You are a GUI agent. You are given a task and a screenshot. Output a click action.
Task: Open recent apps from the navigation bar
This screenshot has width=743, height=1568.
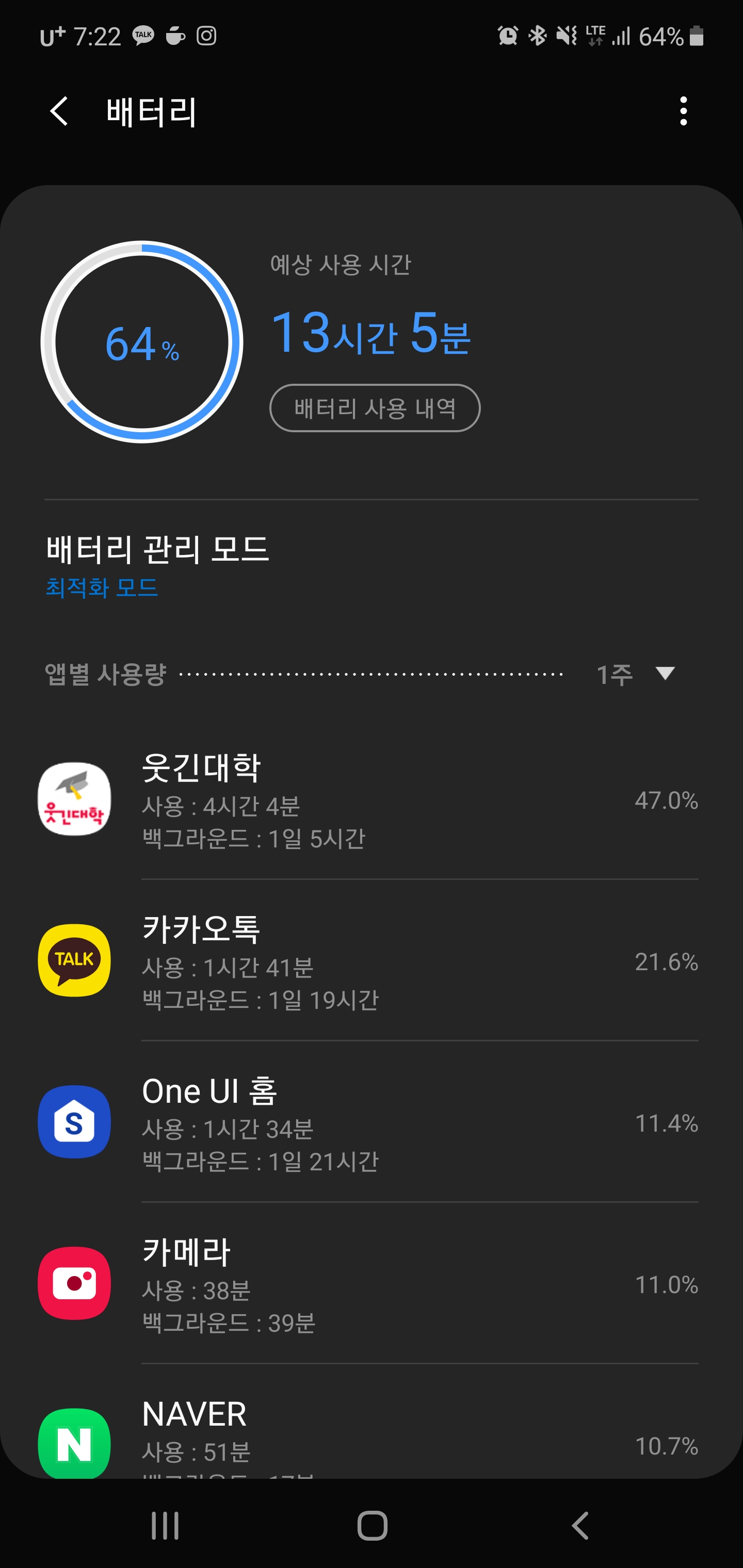[165, 1525]
